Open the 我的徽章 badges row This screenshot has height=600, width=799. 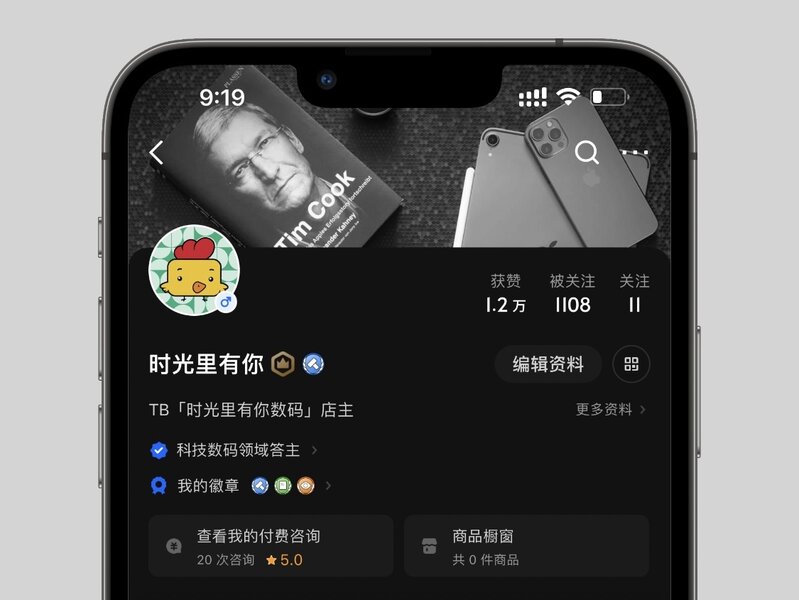pos(240,486)
